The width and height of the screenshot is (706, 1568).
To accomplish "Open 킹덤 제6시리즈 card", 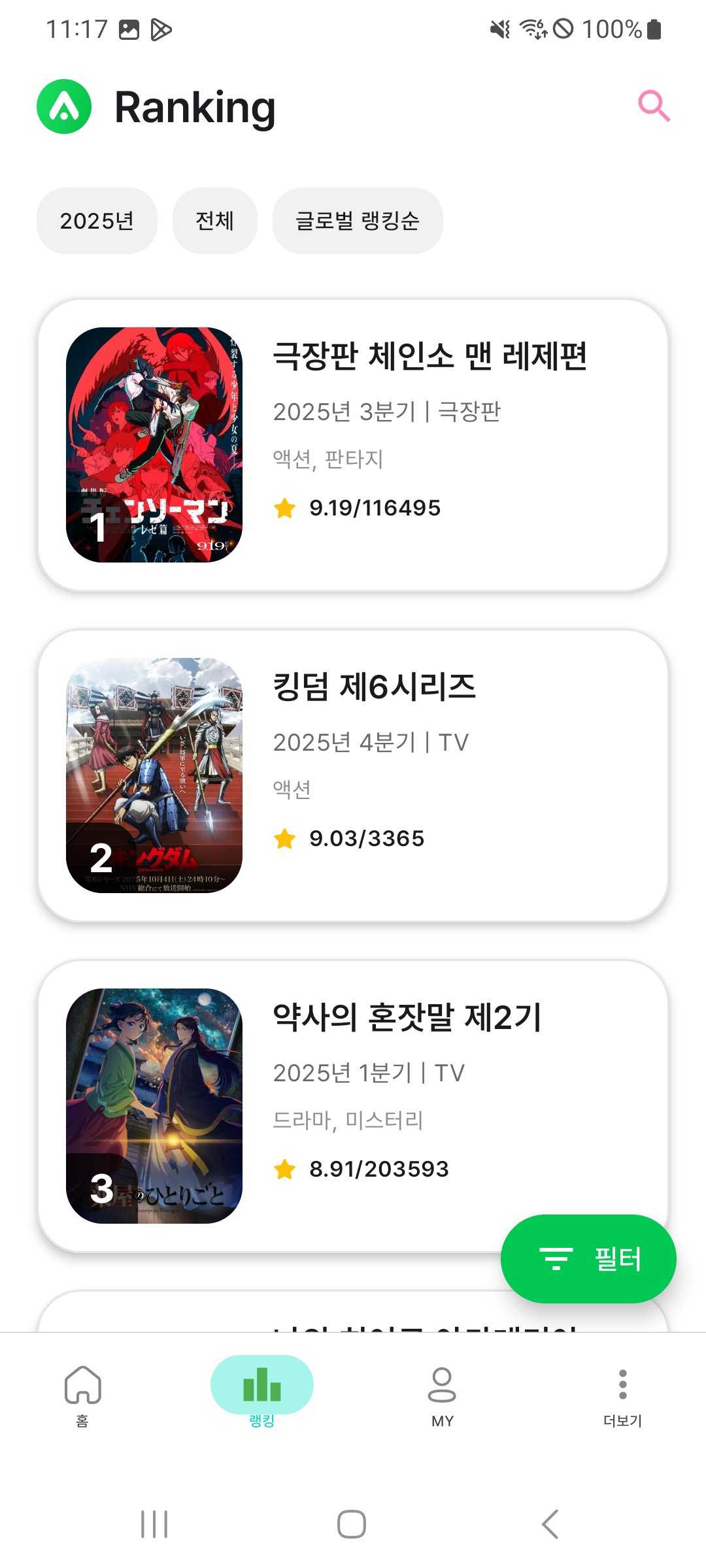I will [x=353, y=776].
